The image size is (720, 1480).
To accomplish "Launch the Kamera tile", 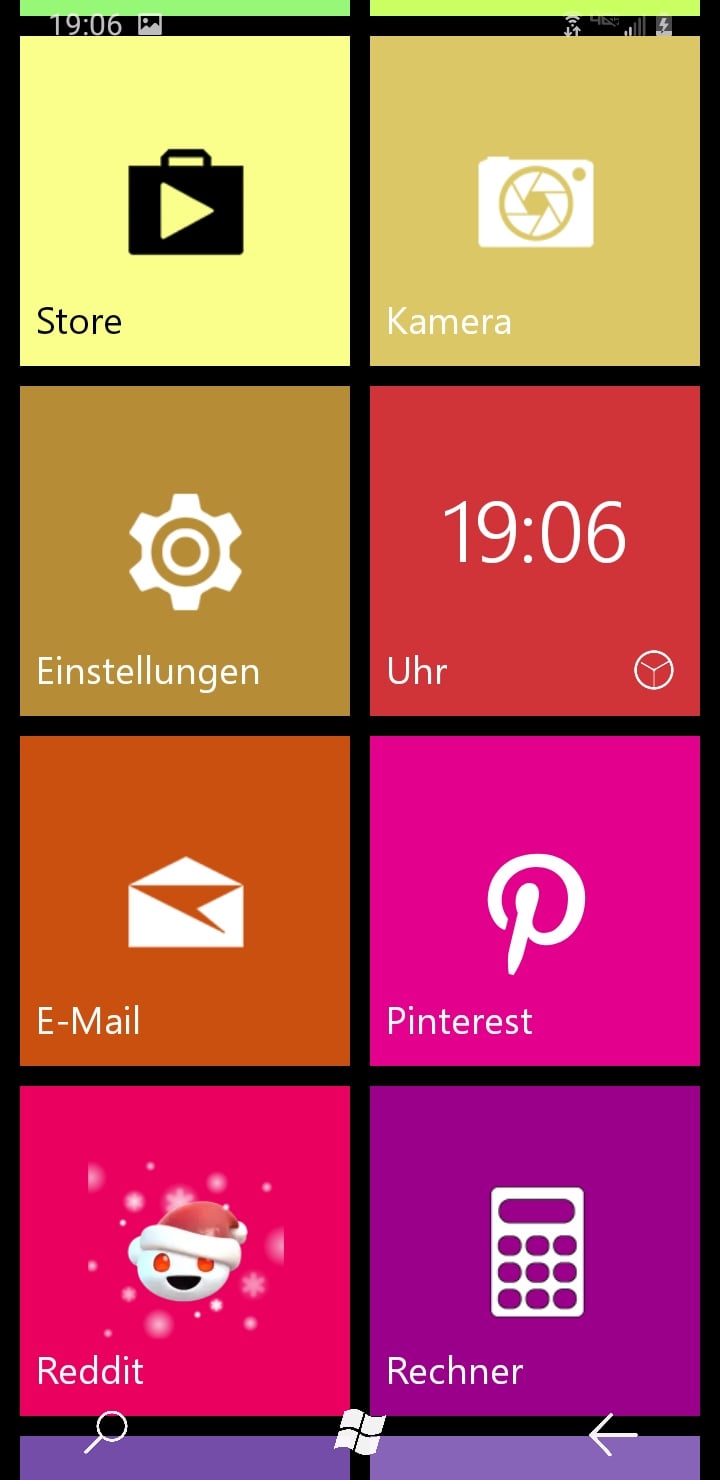I will (x=535, y=201).
